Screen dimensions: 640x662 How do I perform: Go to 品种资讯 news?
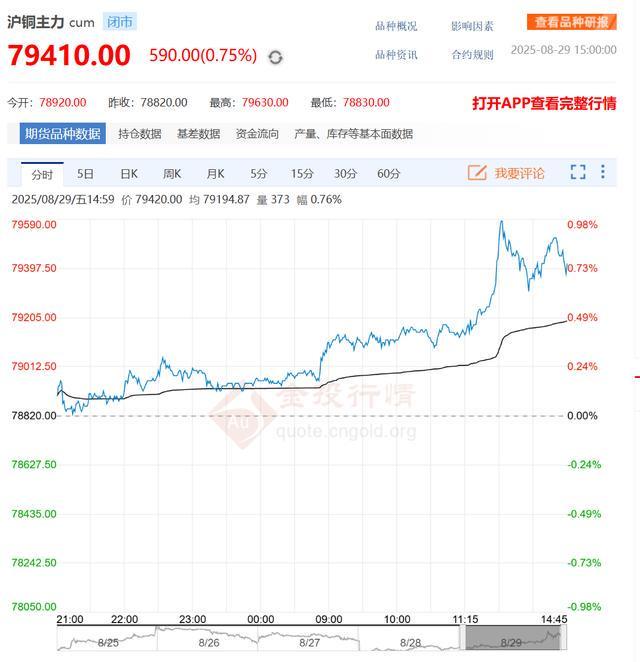[x=396, y=55]
